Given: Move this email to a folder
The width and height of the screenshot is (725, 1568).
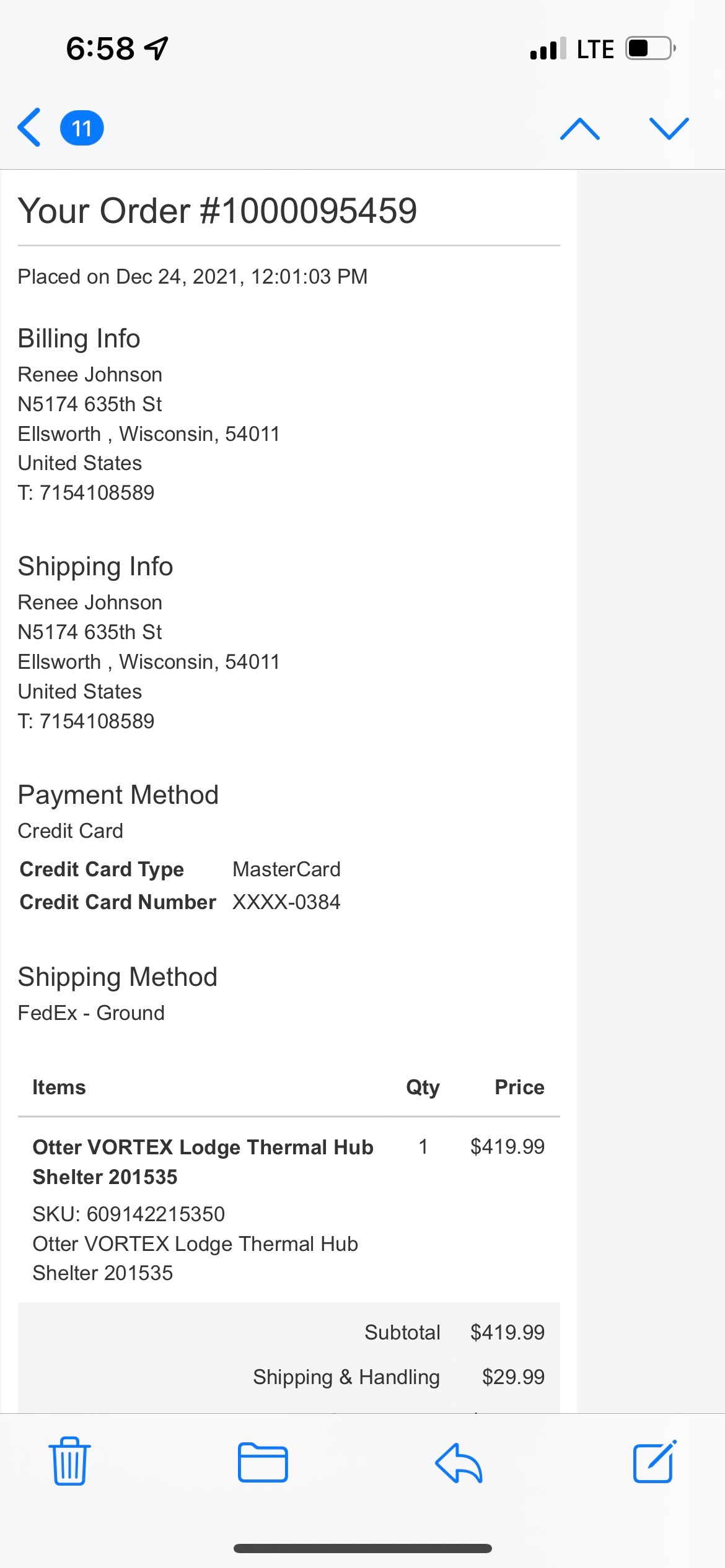Looking at the screenshot, I should (x=263, y=1462).
